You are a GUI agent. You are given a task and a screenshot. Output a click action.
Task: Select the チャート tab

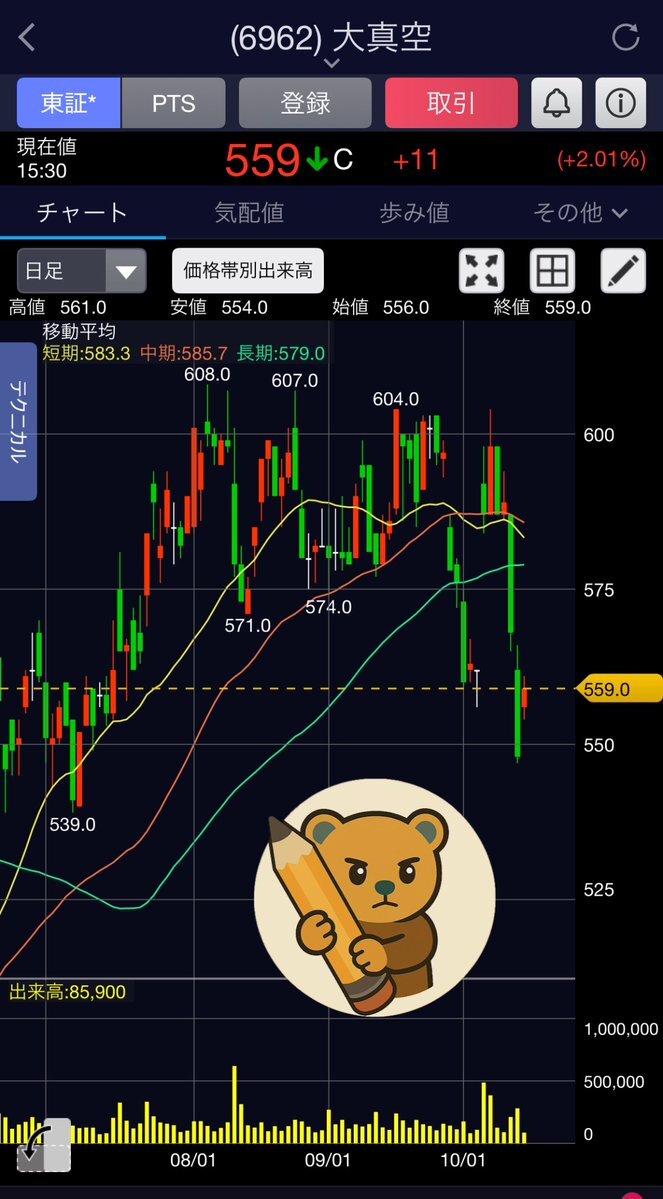[x=82, y=212]
